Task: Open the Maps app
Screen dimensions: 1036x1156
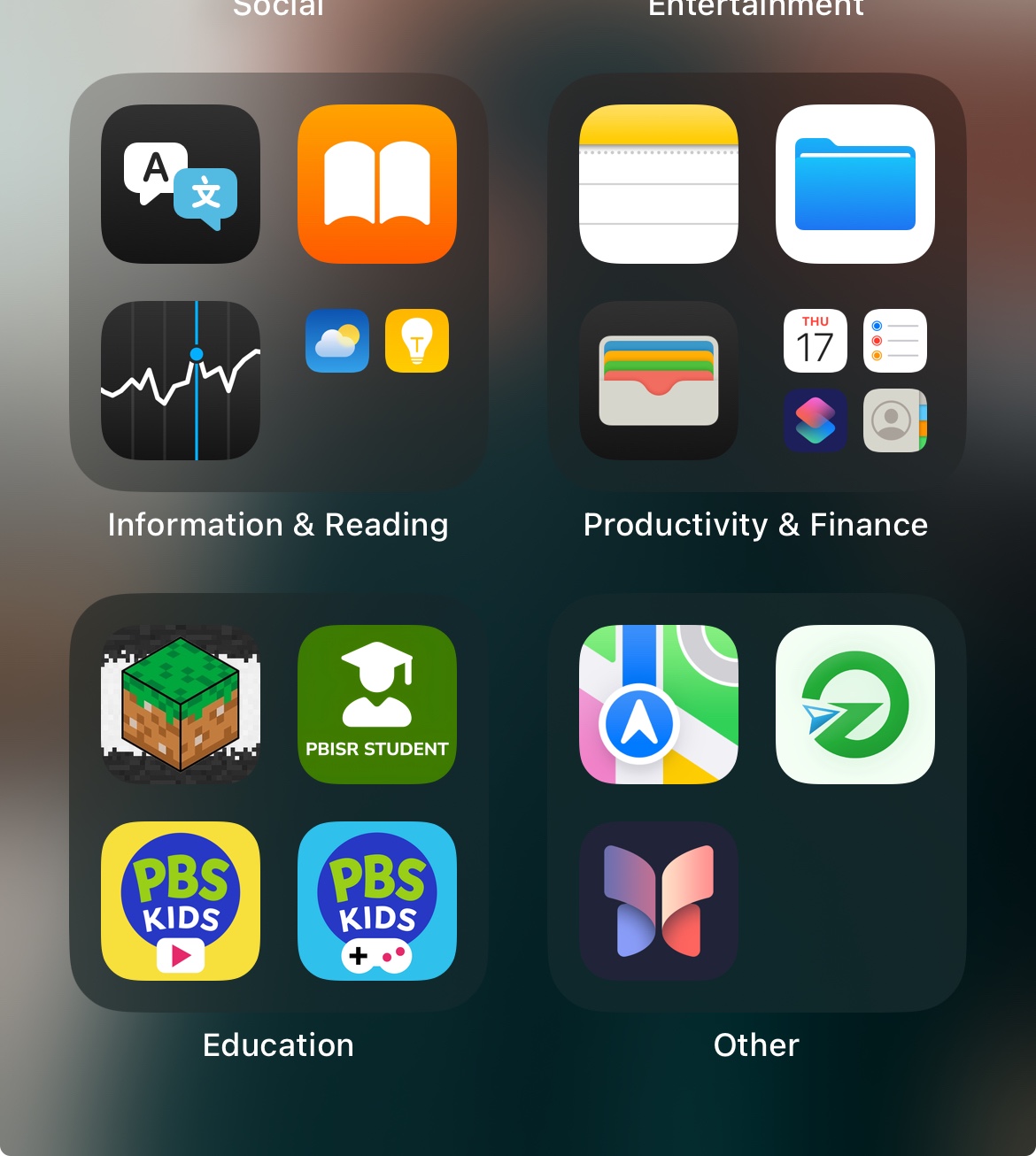Action: click(x=659, y=705)
